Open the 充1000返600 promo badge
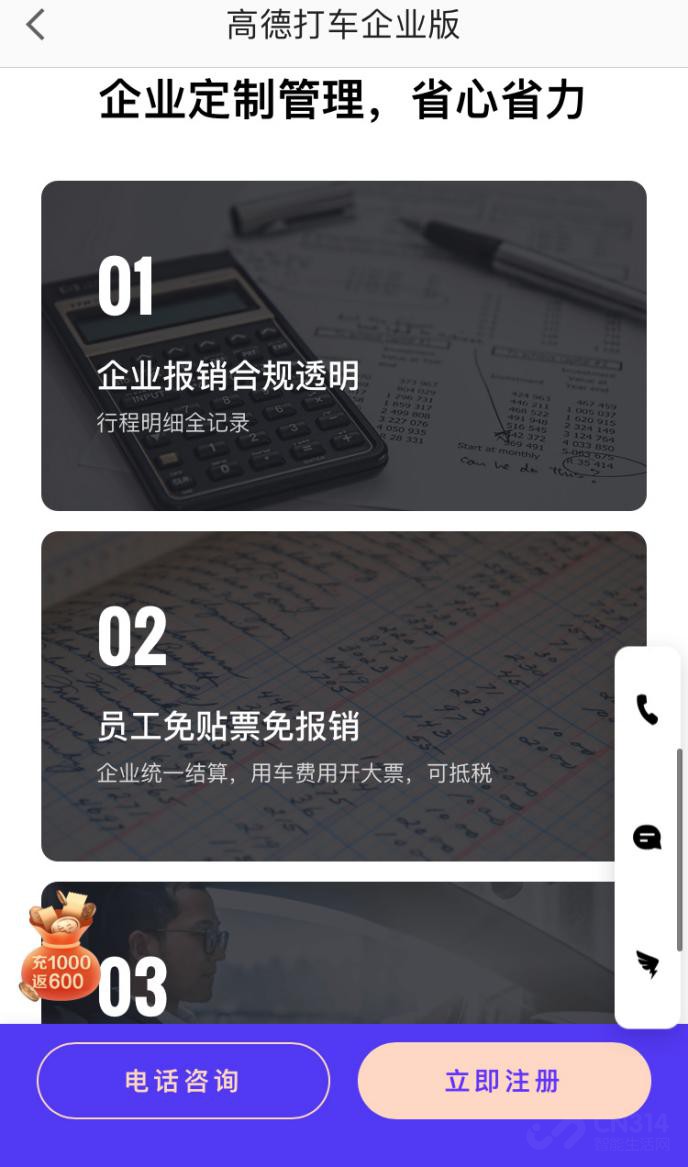 tap(59, 948)
